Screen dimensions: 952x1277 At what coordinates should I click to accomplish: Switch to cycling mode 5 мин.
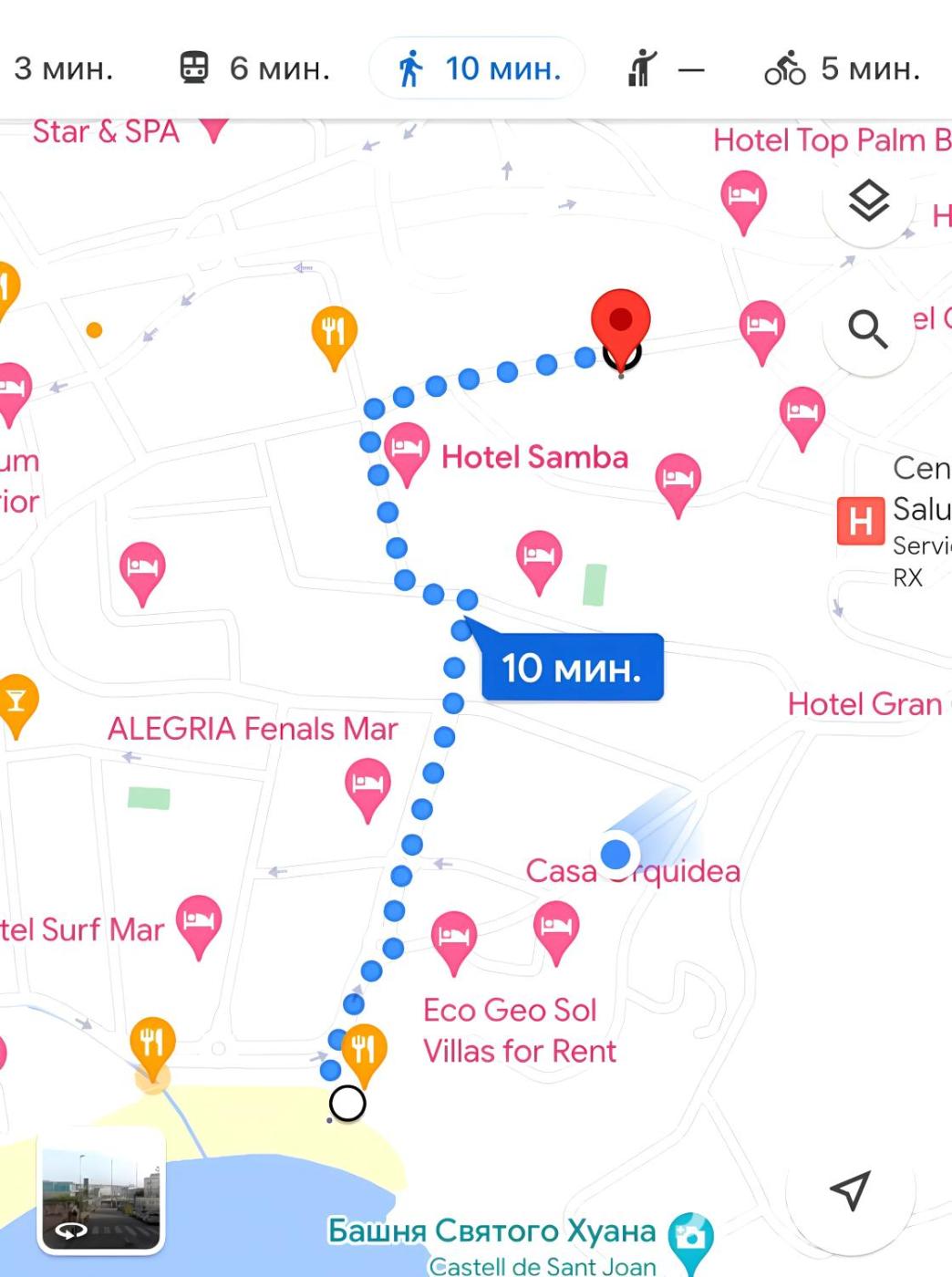pyautogui.click(x=842, y=68)
